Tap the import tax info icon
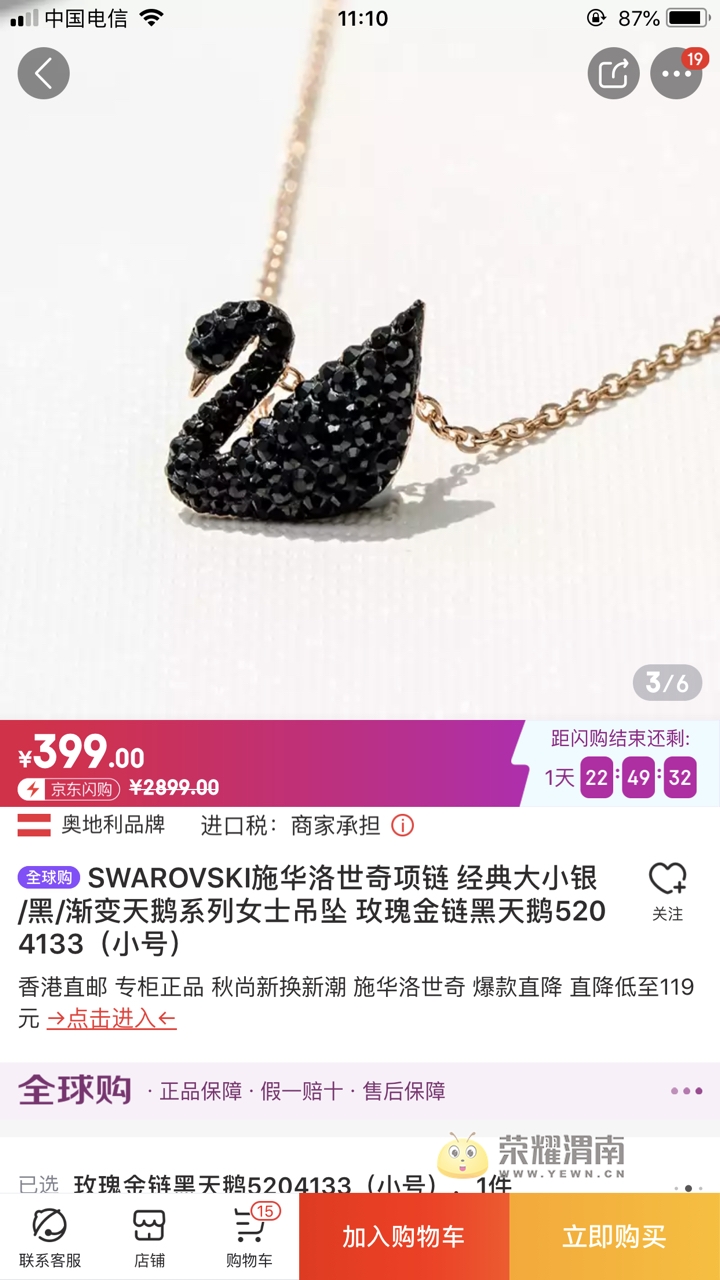The image size is (720, 1280). (x=402, y=826)
